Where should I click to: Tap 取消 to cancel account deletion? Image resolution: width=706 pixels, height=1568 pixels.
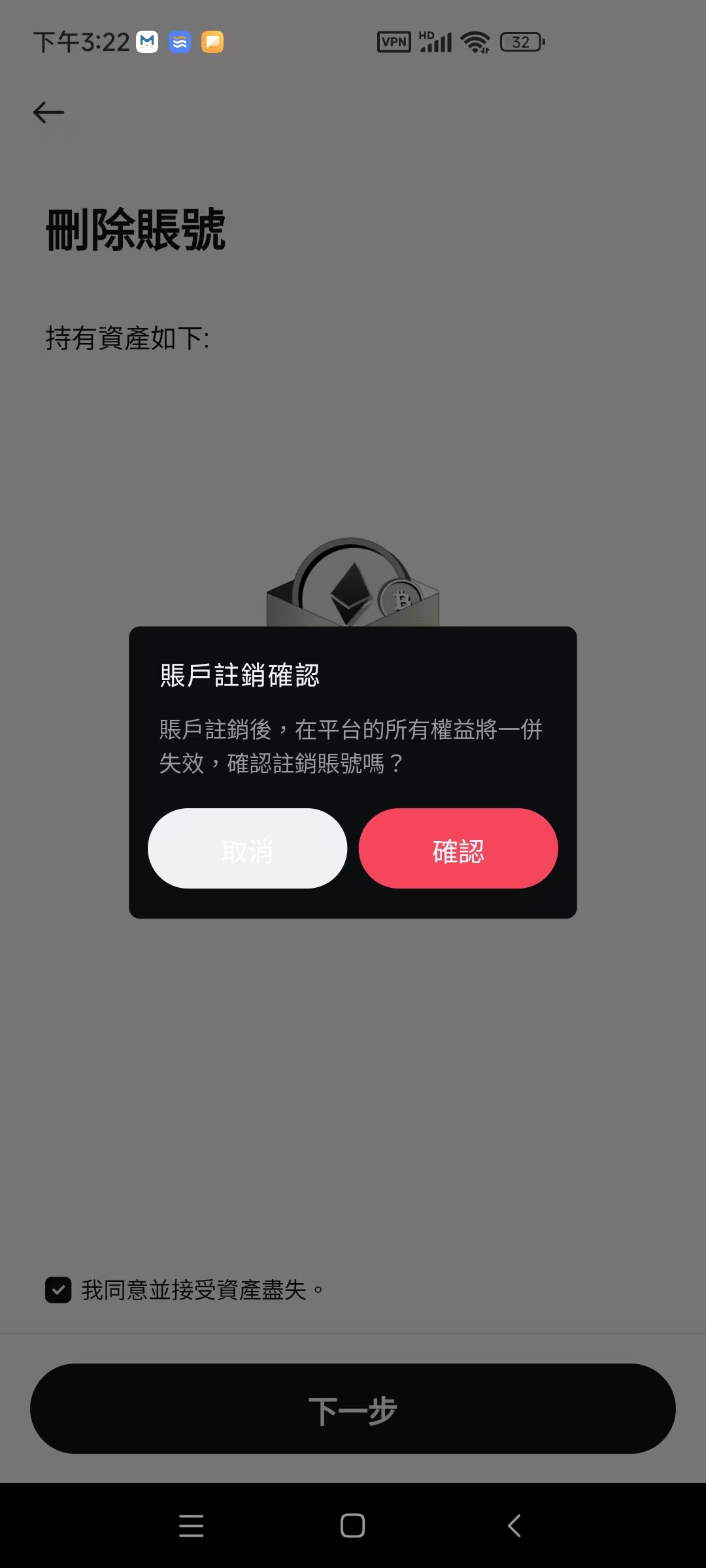(x=247, y=848)
